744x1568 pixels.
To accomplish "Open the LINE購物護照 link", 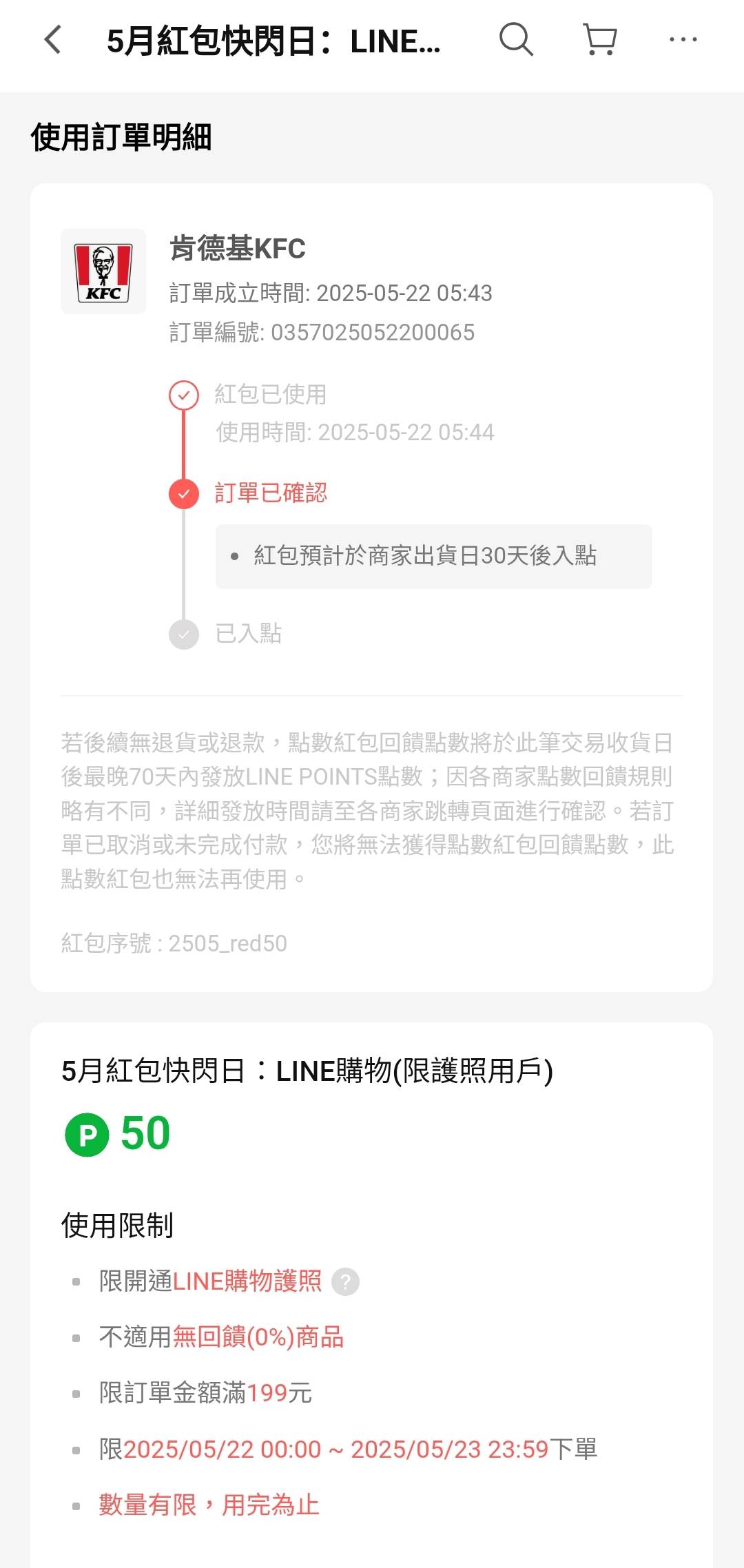I will coord(247,1281).
